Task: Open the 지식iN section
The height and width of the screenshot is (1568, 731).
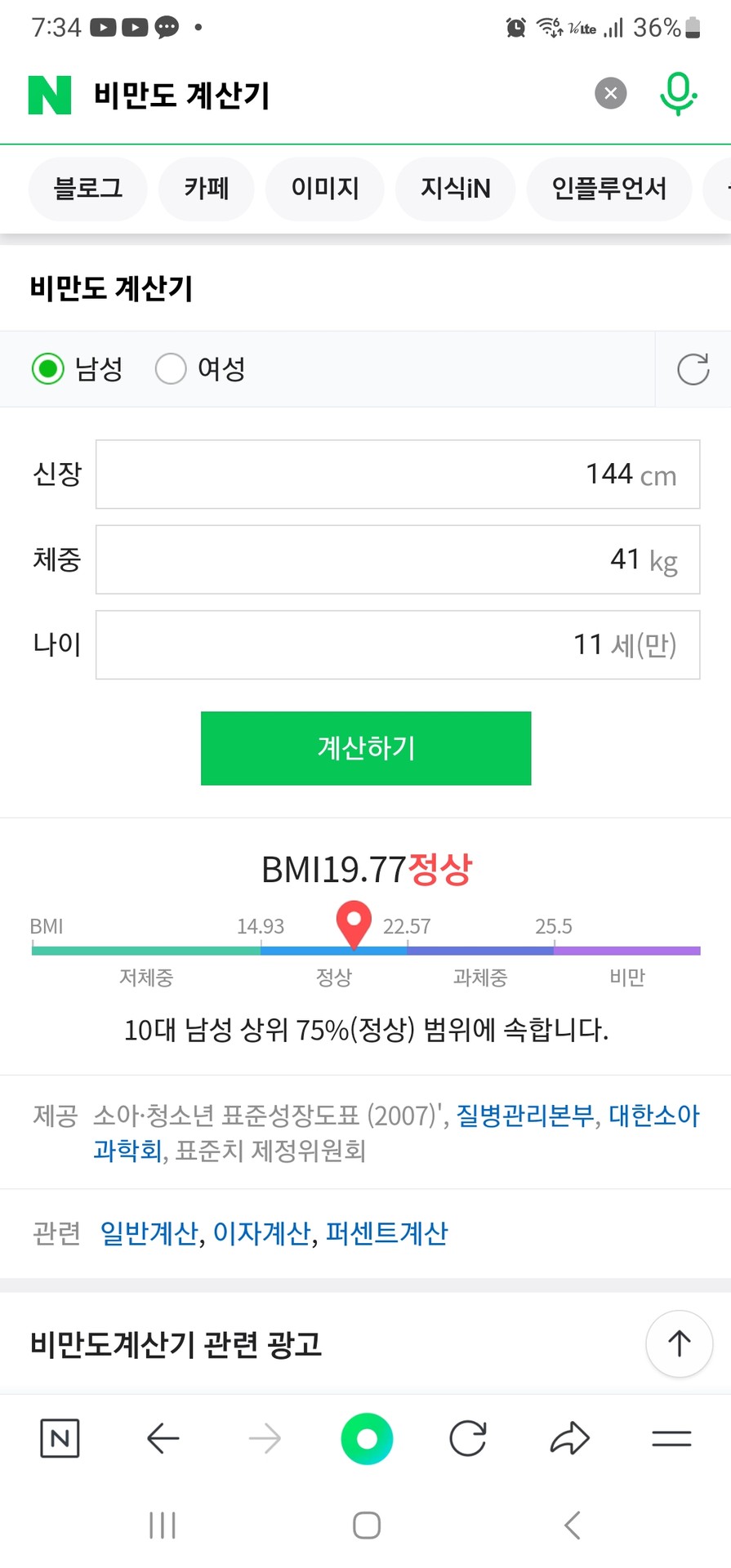Action: click(x=455, y=189)
